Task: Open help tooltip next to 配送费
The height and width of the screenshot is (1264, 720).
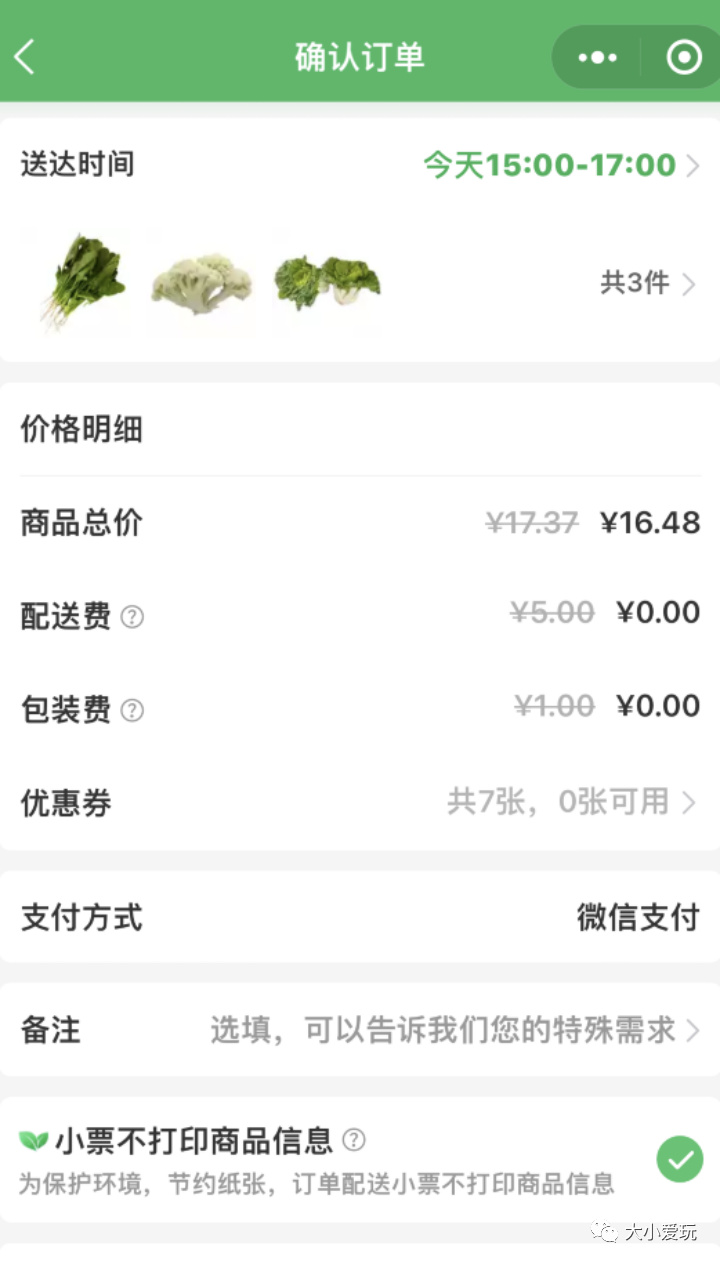Action: coord(133,618)
